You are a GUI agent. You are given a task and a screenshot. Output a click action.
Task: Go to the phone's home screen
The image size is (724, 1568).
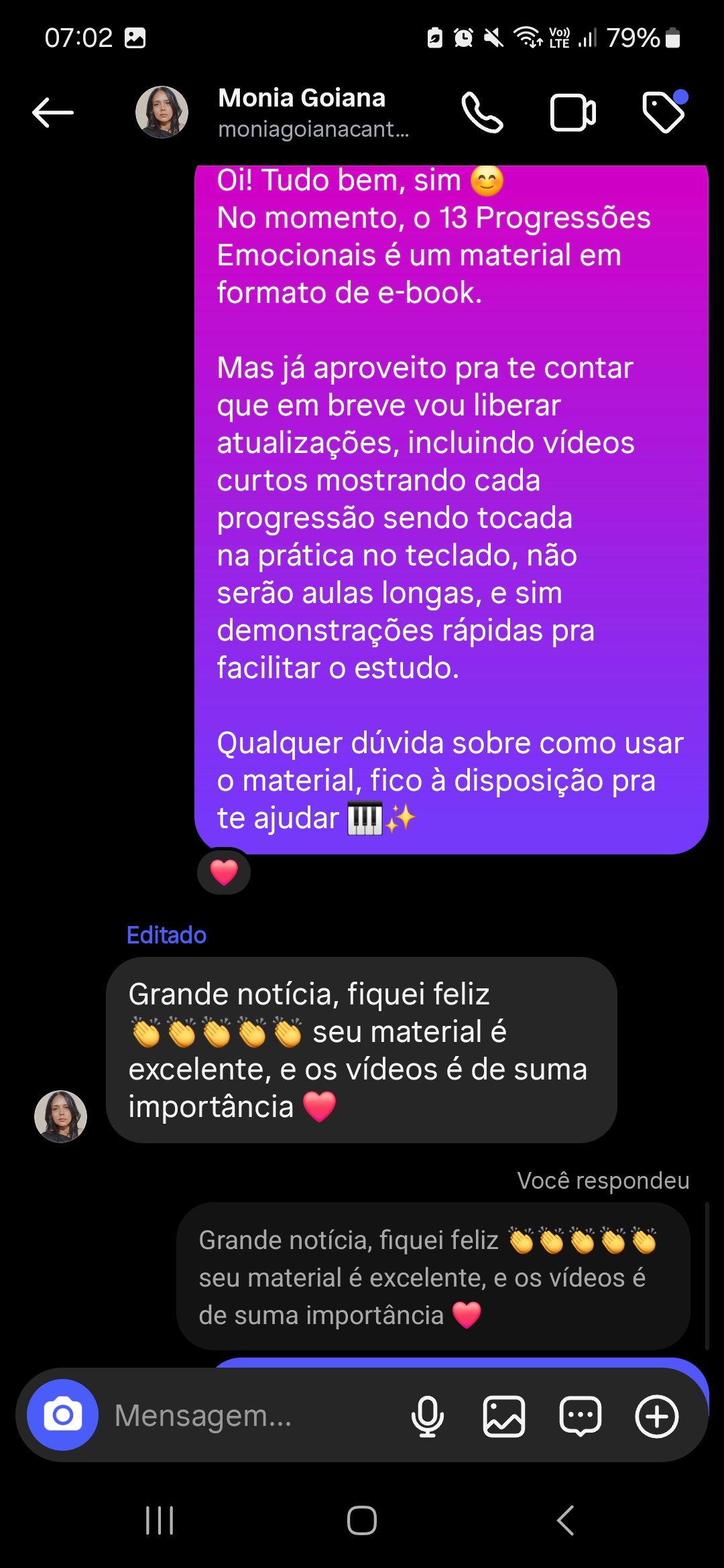click(362, 1520)
